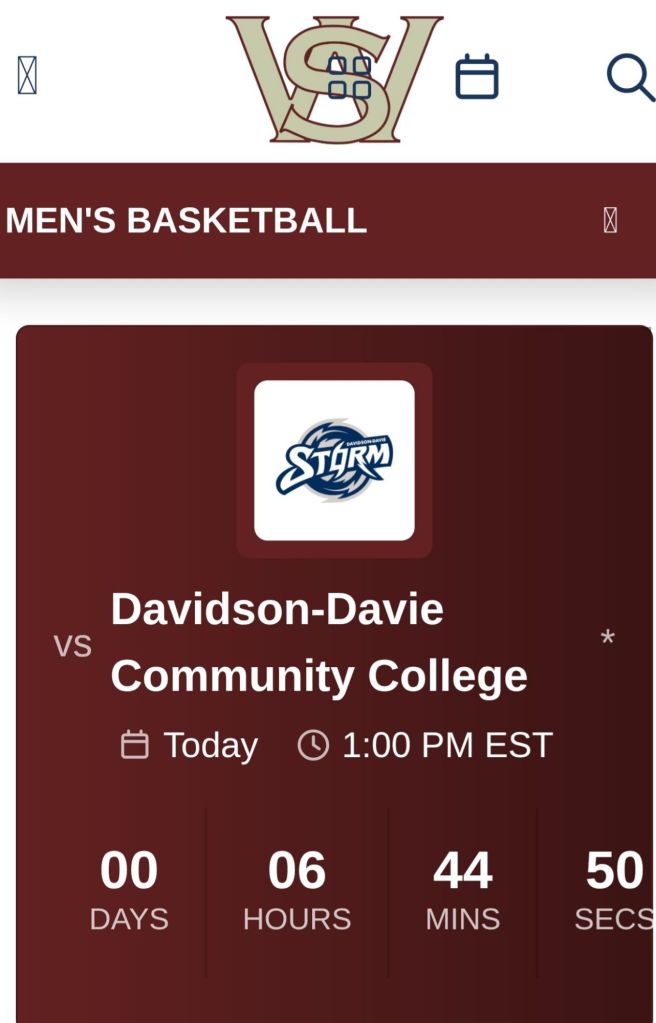
Task: Open the Davidson-Davie Community College game card
Action: click(319, 642)
